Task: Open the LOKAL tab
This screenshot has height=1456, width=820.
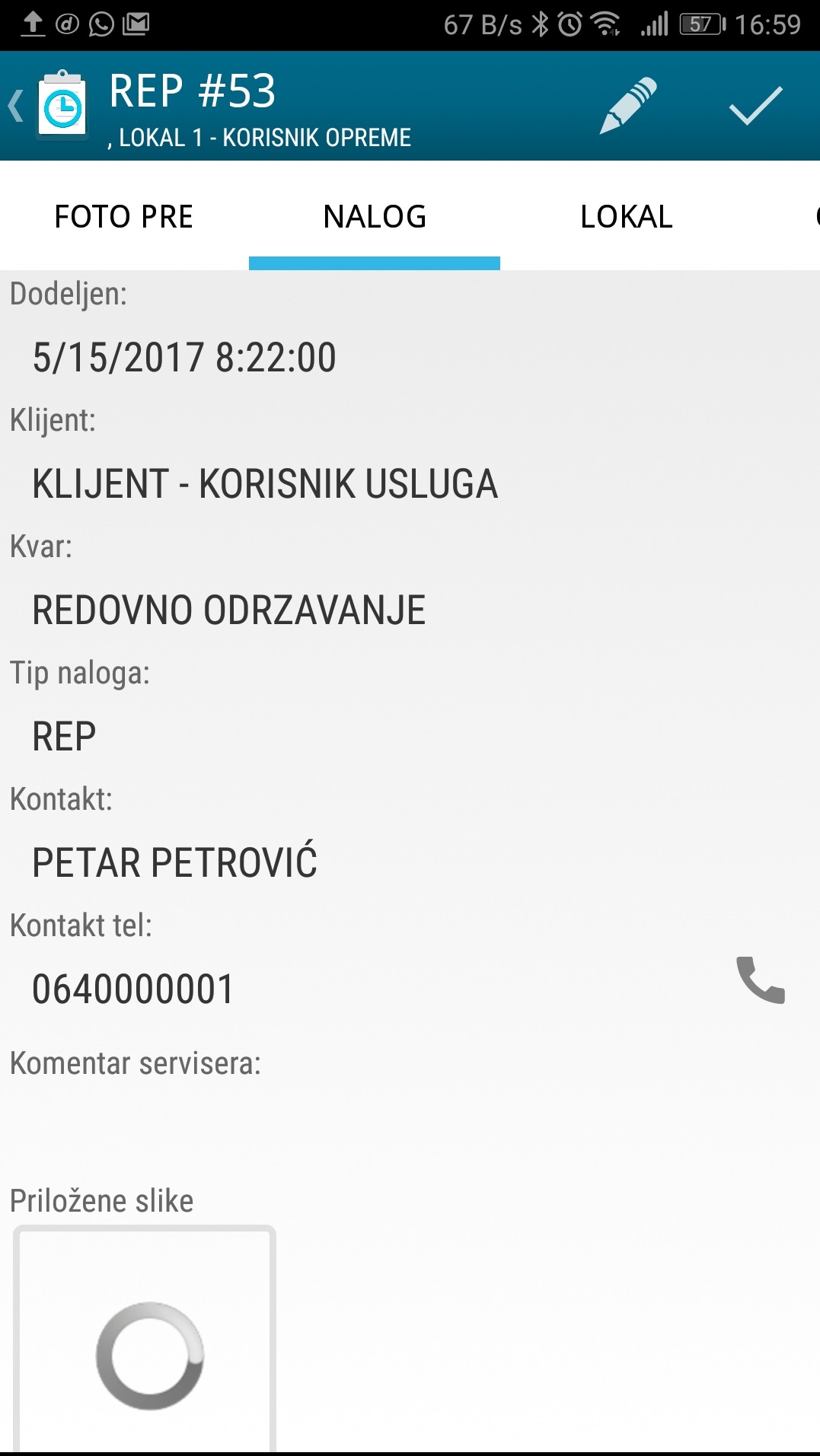Action: 626,217
